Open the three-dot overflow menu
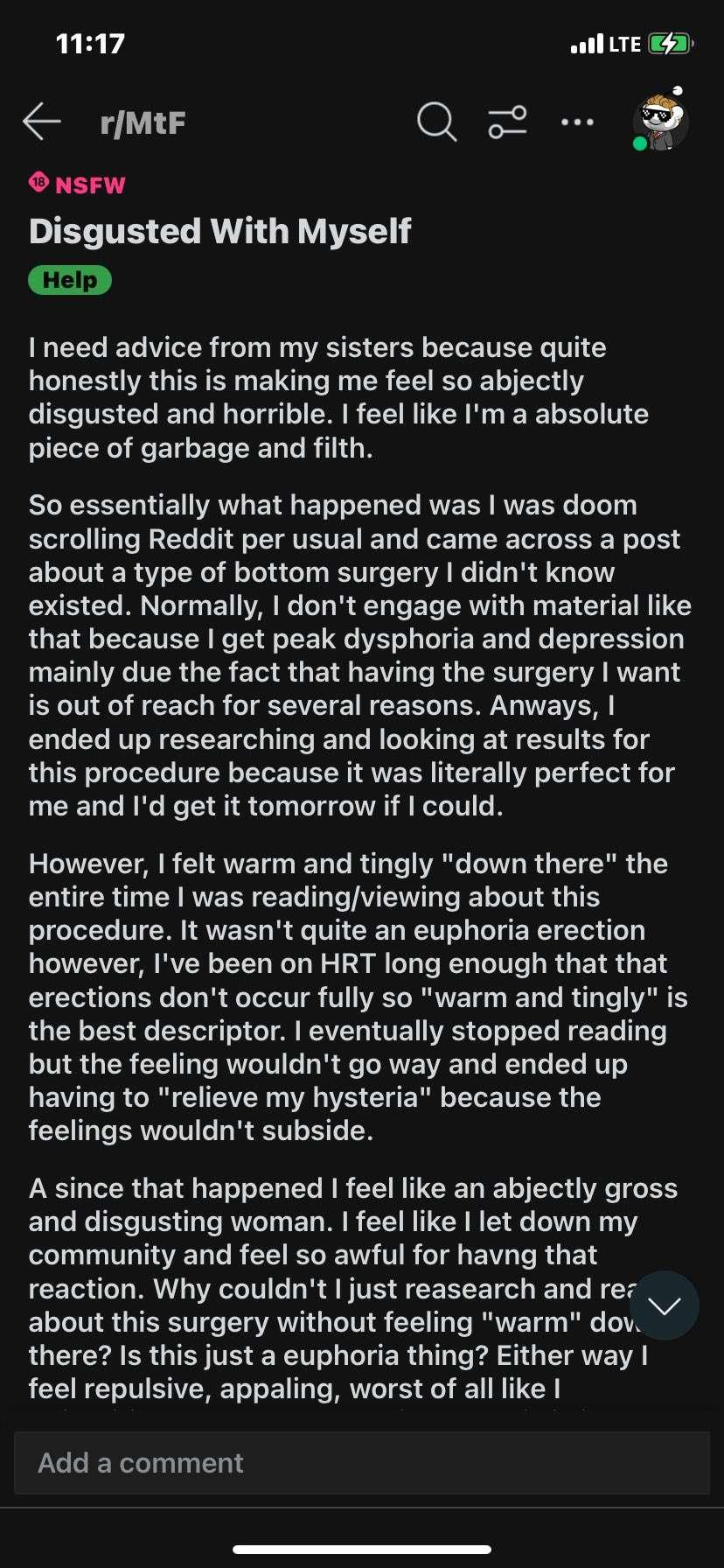724x1568 pixels. (x=577, y=122)
